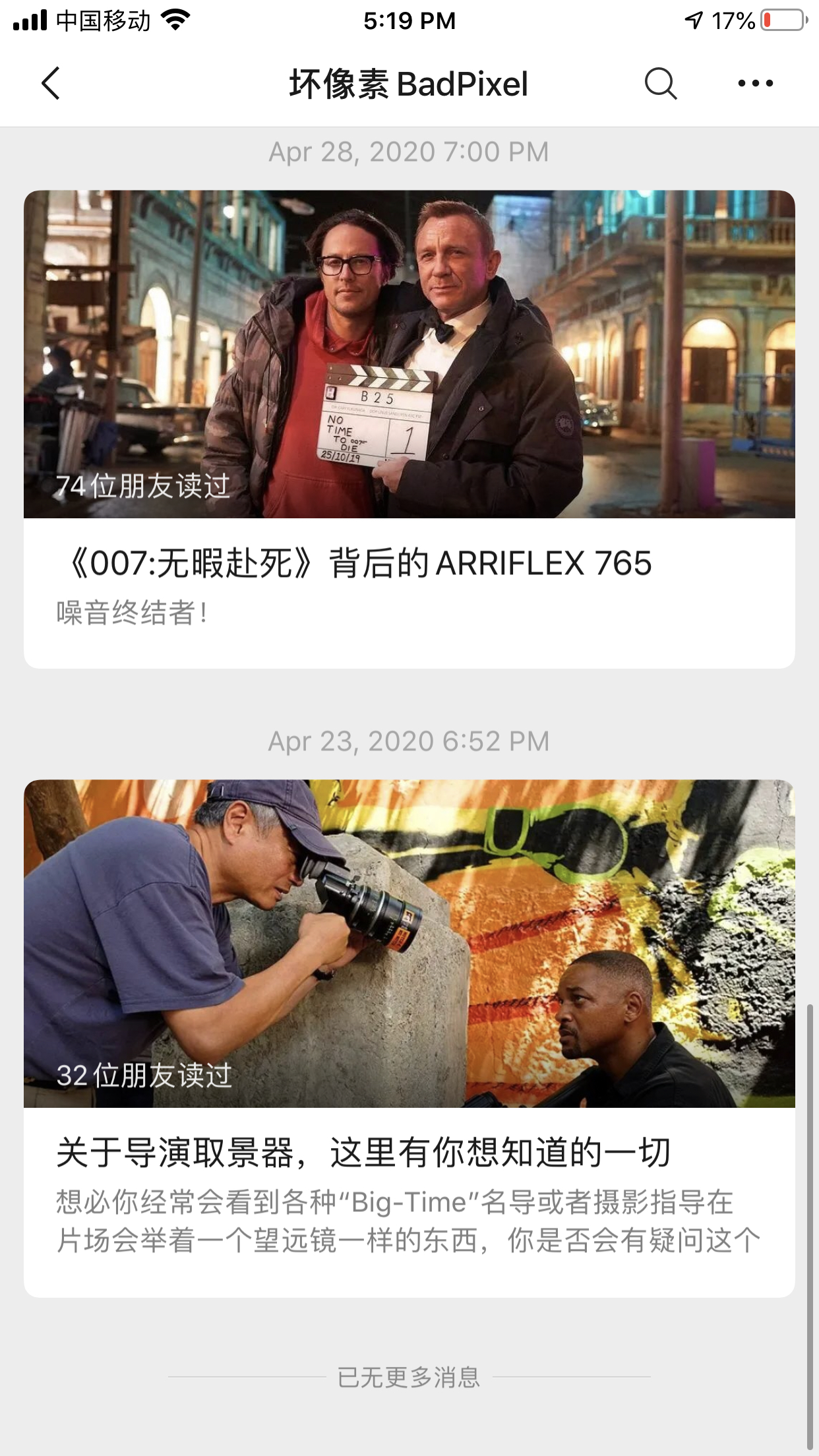The height and width of the screenshot is (1456, 819).
Task: Search within 坏像素 BadPixel account
Action: pyautogui.click(x=660, y=84)
